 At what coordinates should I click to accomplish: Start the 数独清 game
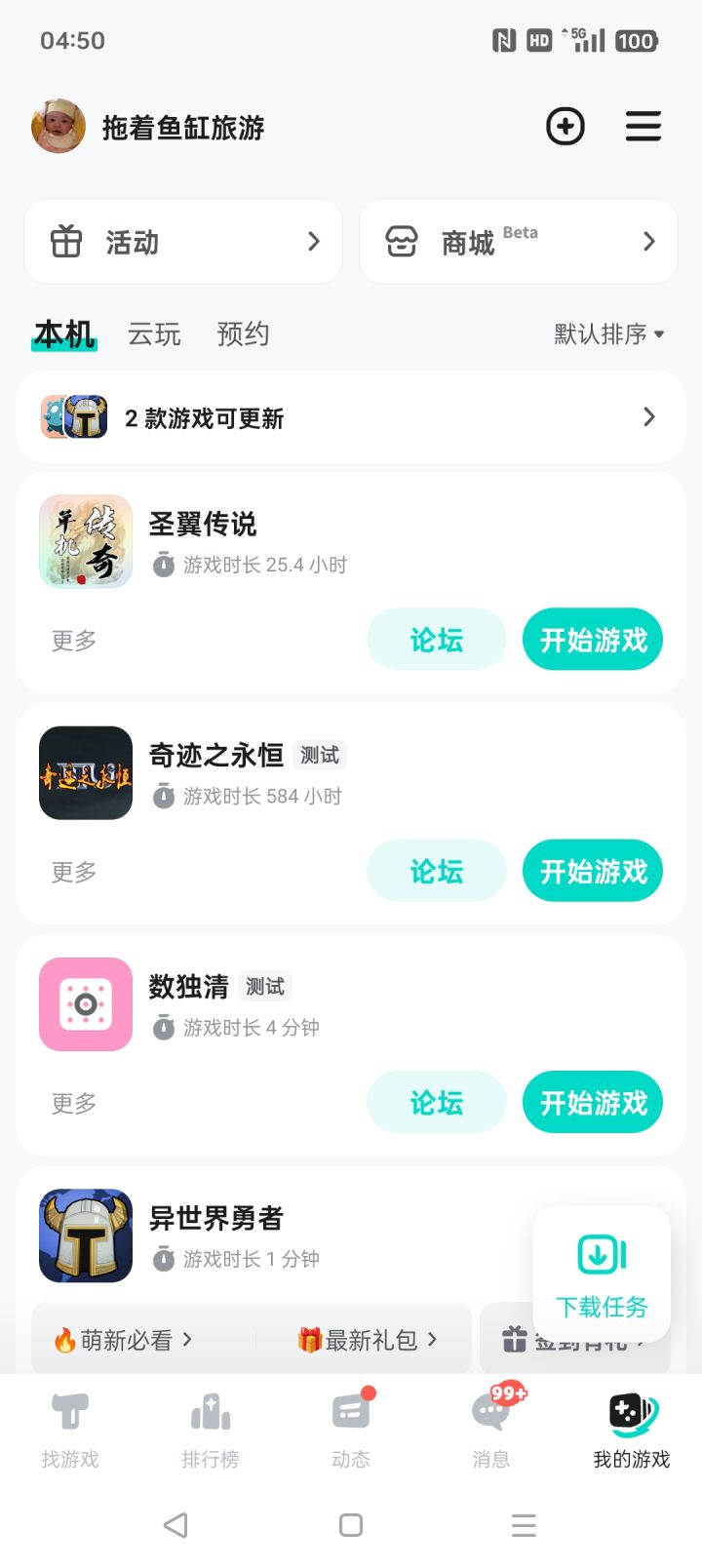(593, 1103)
